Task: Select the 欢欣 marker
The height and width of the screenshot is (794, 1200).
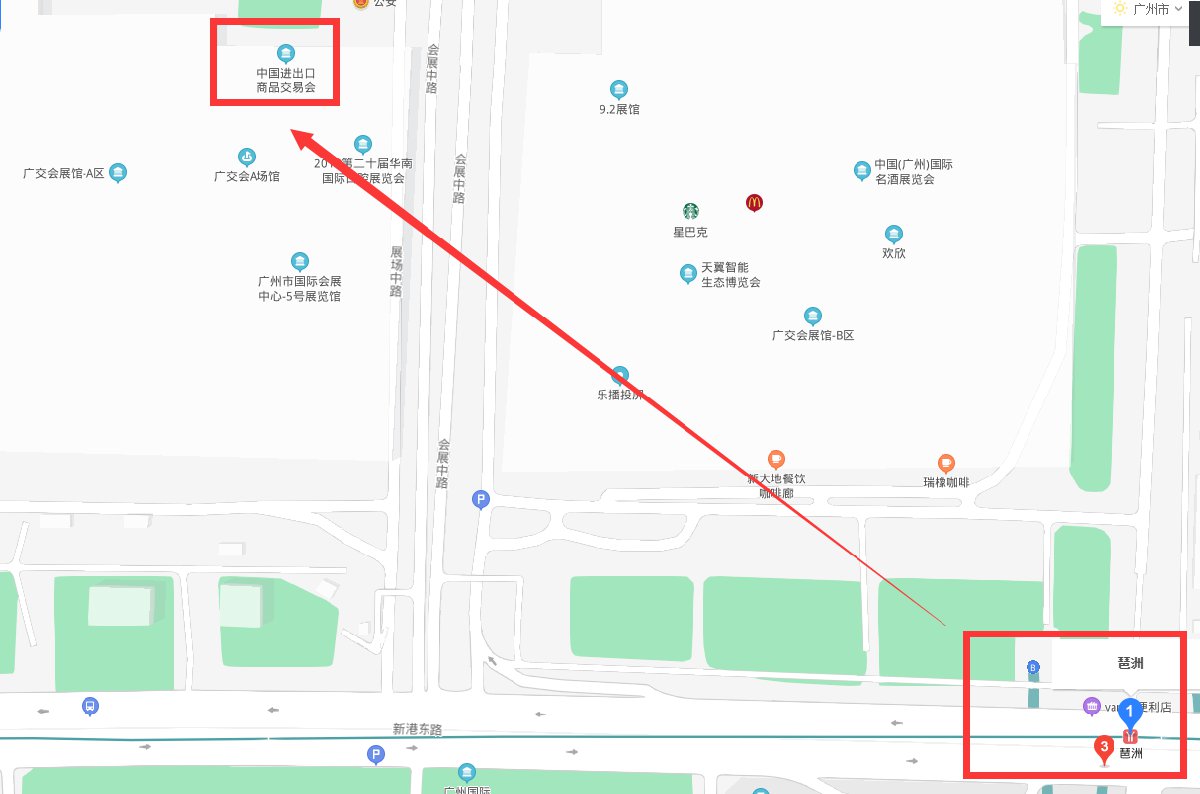Action: 894,234
